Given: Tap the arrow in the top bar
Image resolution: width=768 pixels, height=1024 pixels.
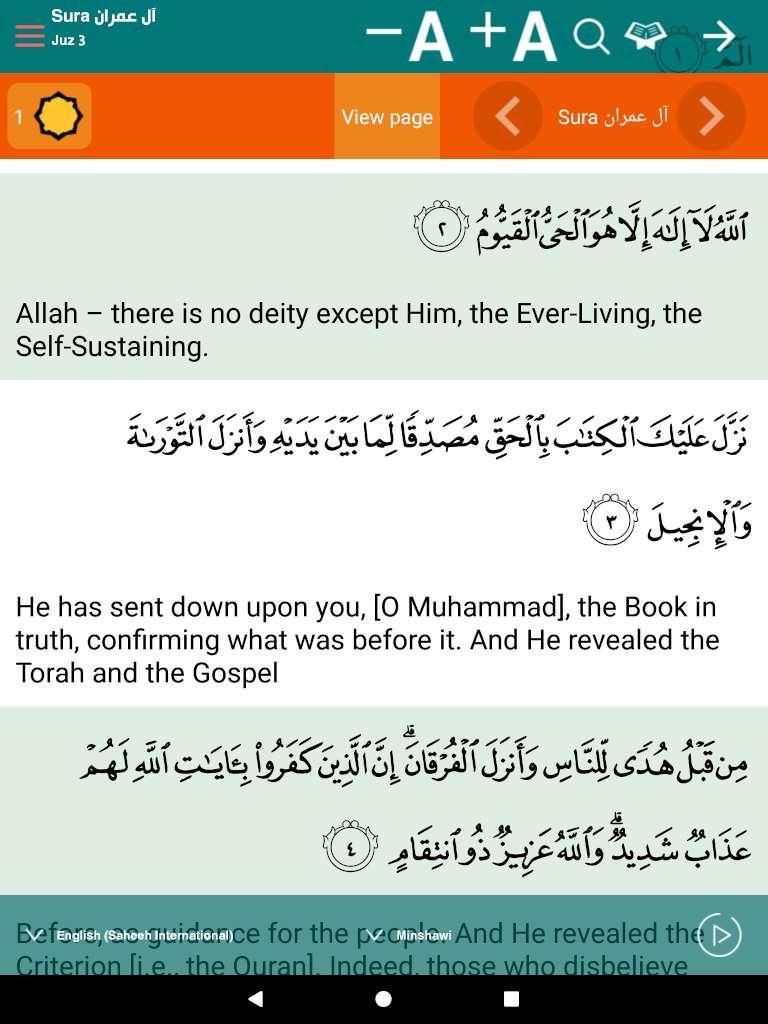Looking at the screenshot, I should click(x=719, y=36).
